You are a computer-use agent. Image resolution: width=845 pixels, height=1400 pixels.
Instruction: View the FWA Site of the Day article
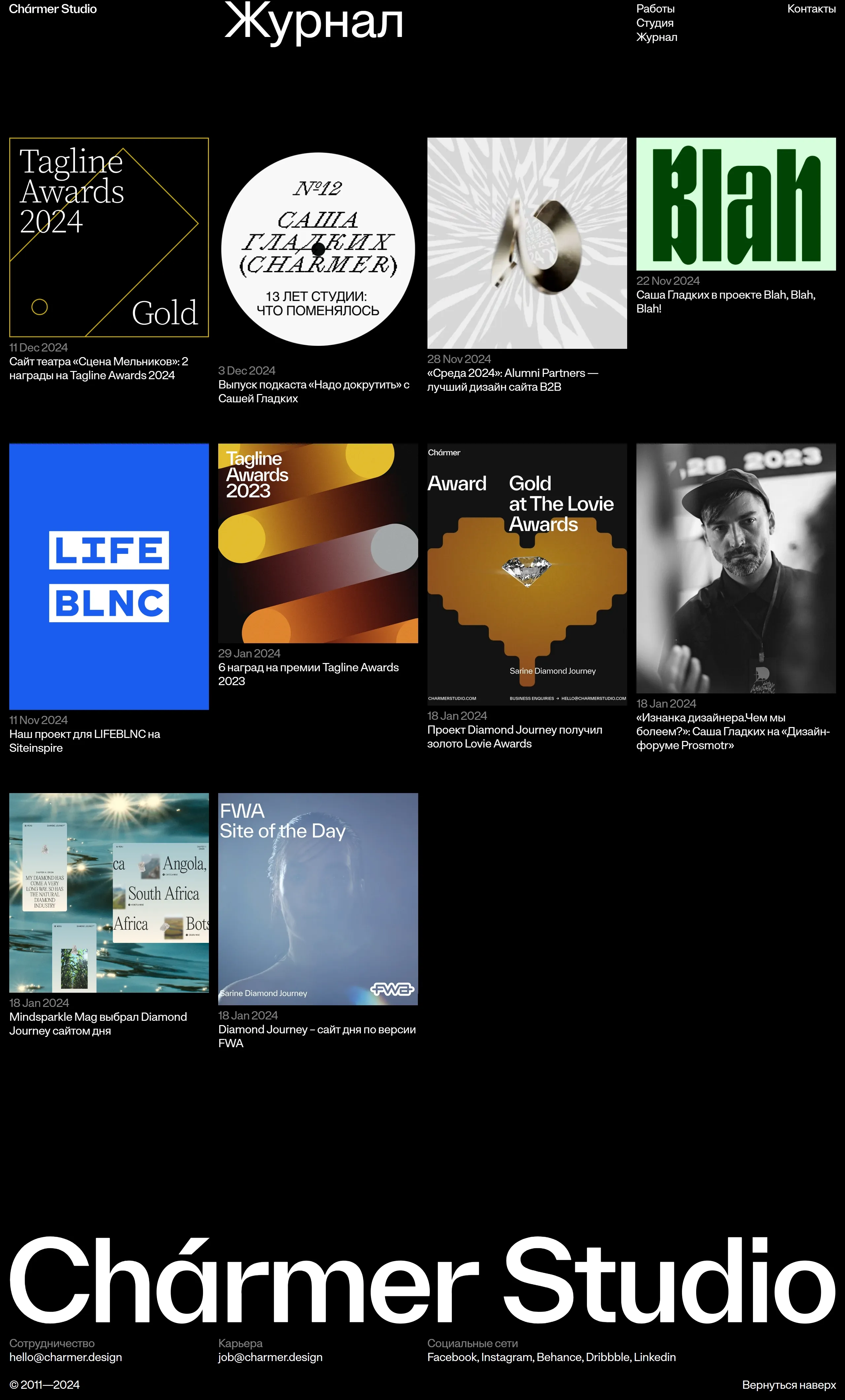tap(318, 899)
